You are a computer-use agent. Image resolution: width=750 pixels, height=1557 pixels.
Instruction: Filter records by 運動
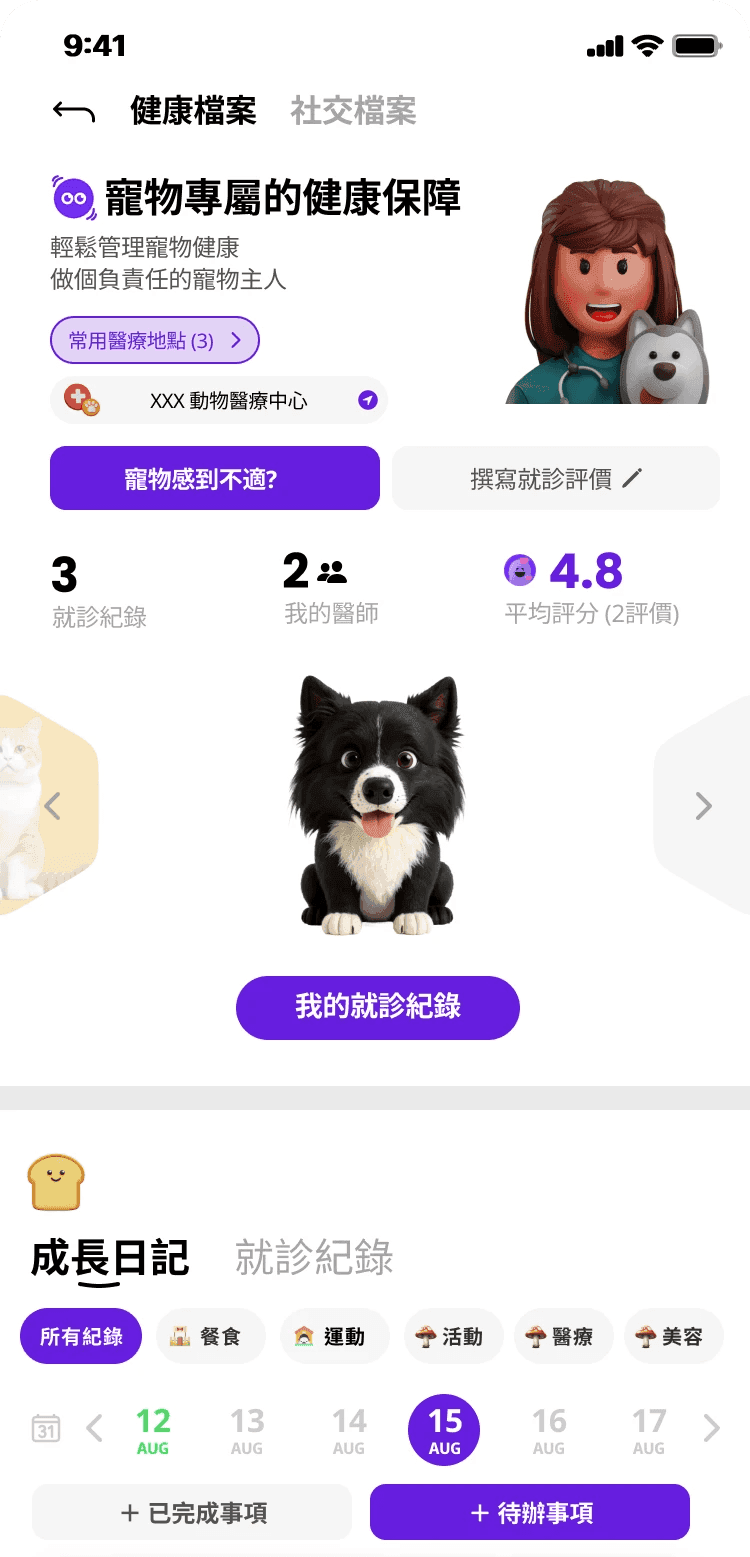click(x=334, y=1336)
